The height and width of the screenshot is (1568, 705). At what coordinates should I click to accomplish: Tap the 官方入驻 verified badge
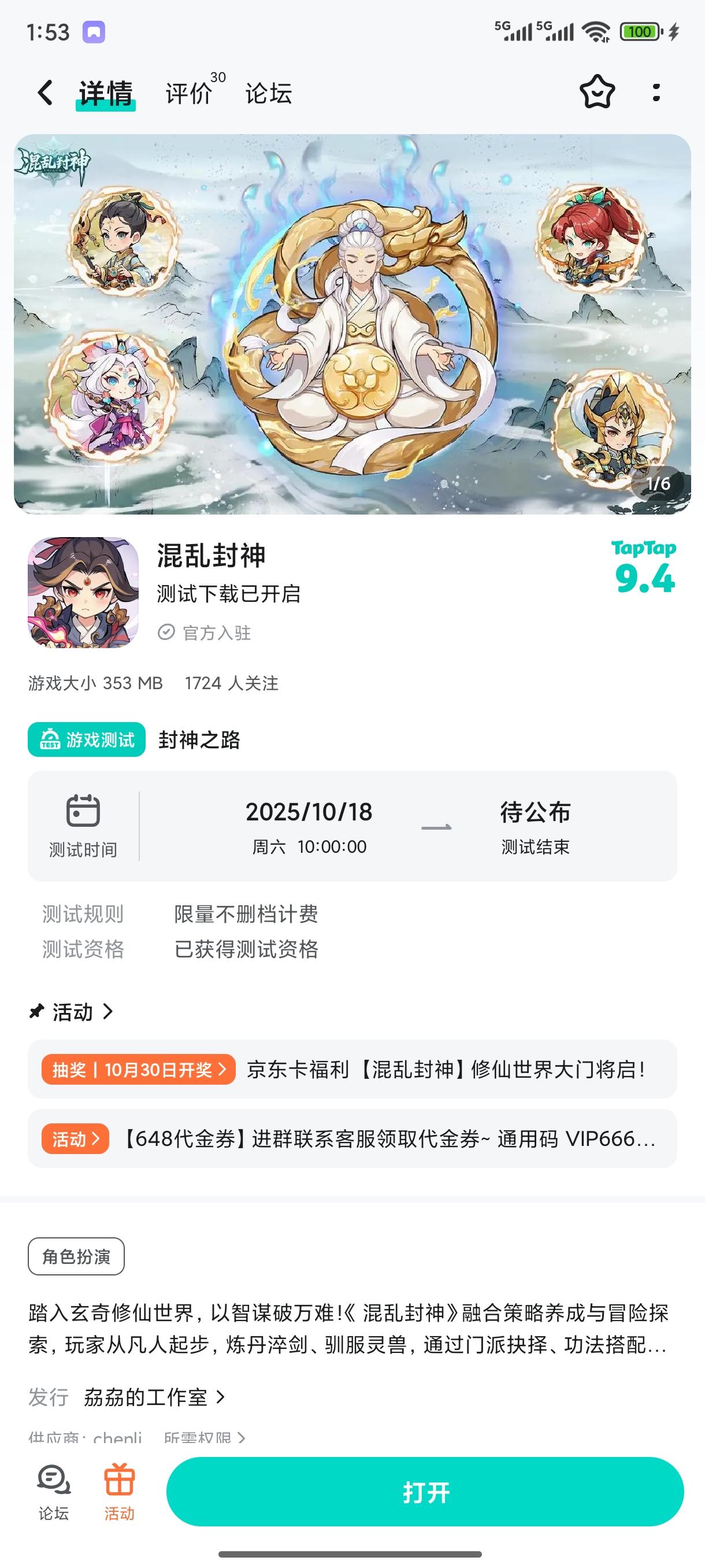pos(208,632)
